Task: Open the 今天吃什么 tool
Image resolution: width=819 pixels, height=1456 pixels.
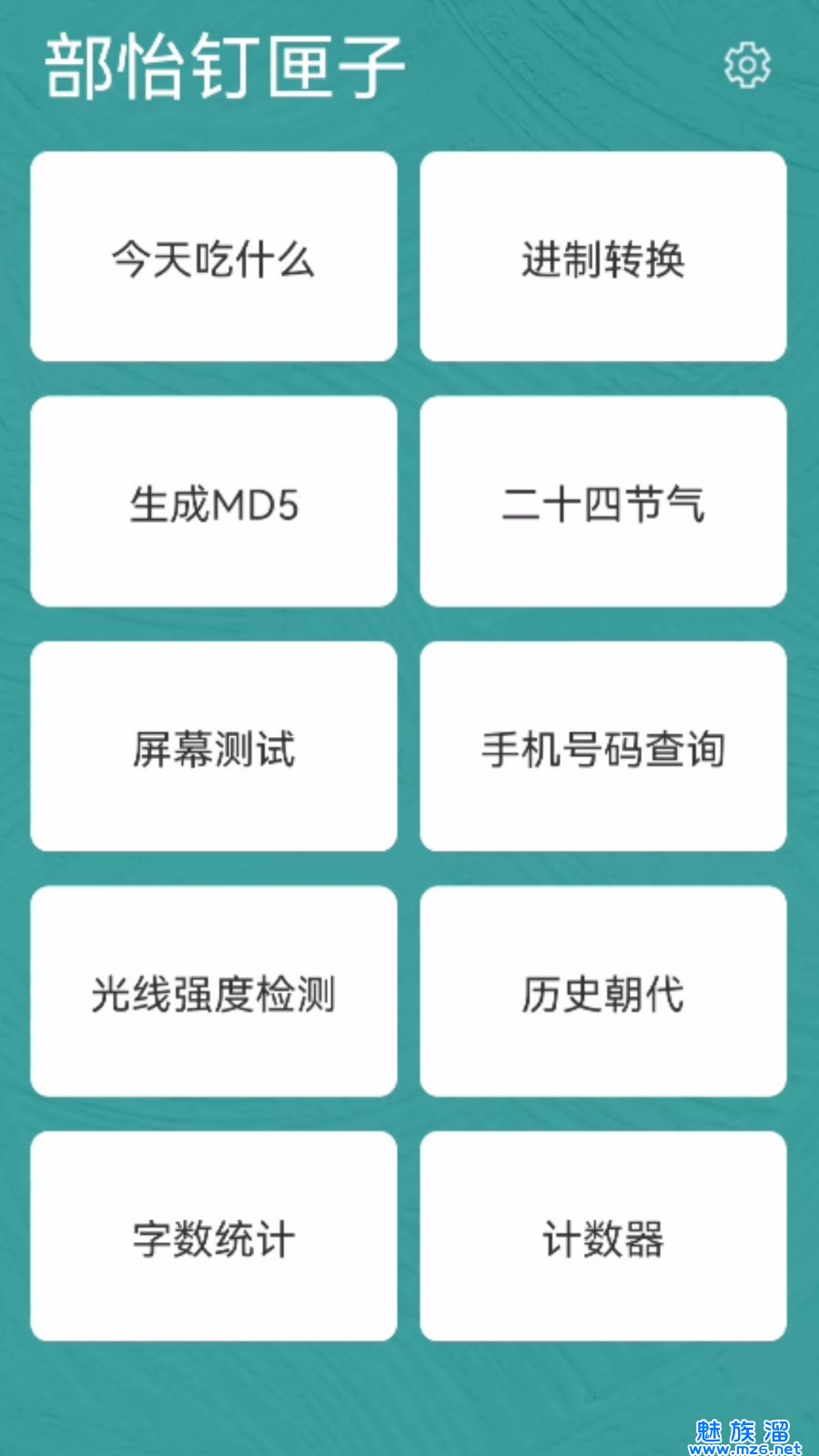Action: click(214, 258)
